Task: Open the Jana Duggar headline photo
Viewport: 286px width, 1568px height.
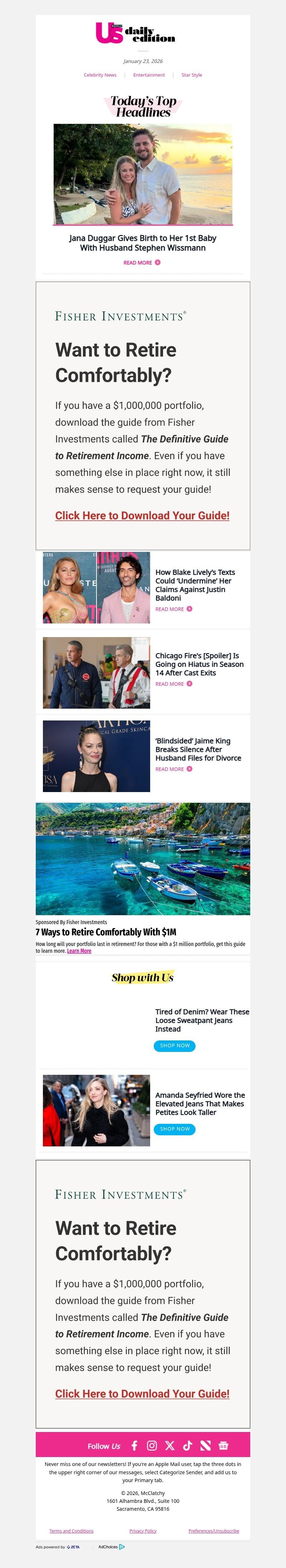Action: (x=143, y=175)
